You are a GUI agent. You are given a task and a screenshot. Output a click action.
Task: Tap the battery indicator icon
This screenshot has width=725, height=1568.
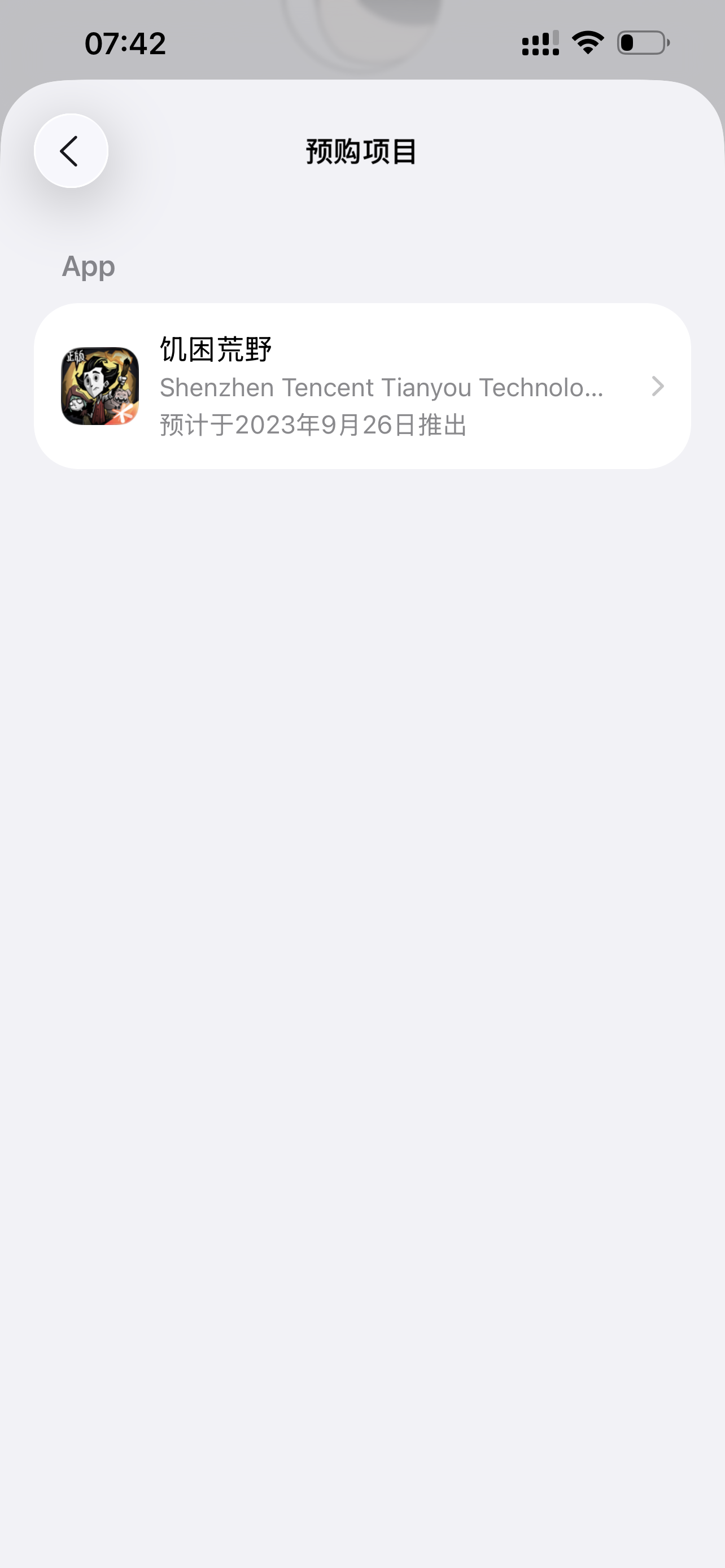[640, 42]
